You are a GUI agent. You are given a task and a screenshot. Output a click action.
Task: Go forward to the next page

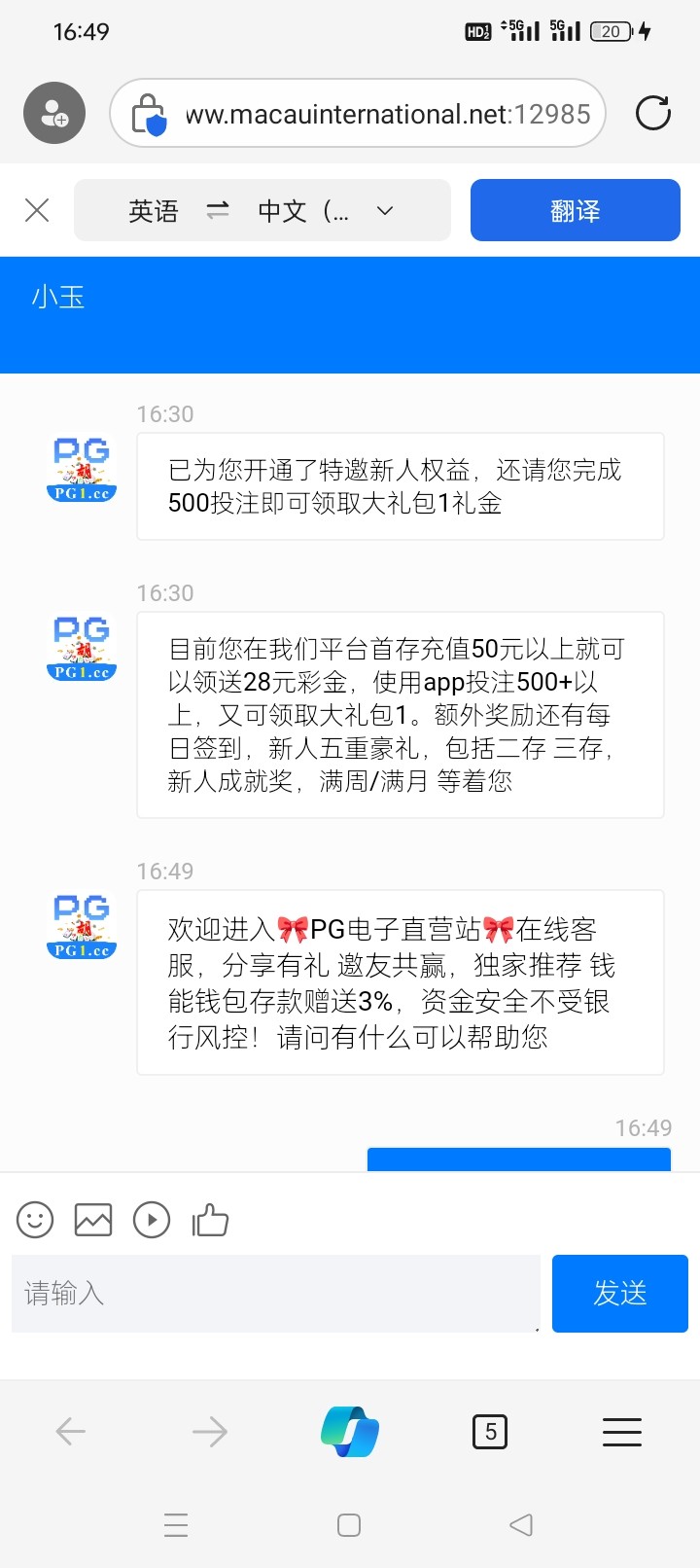[209, 1432]
